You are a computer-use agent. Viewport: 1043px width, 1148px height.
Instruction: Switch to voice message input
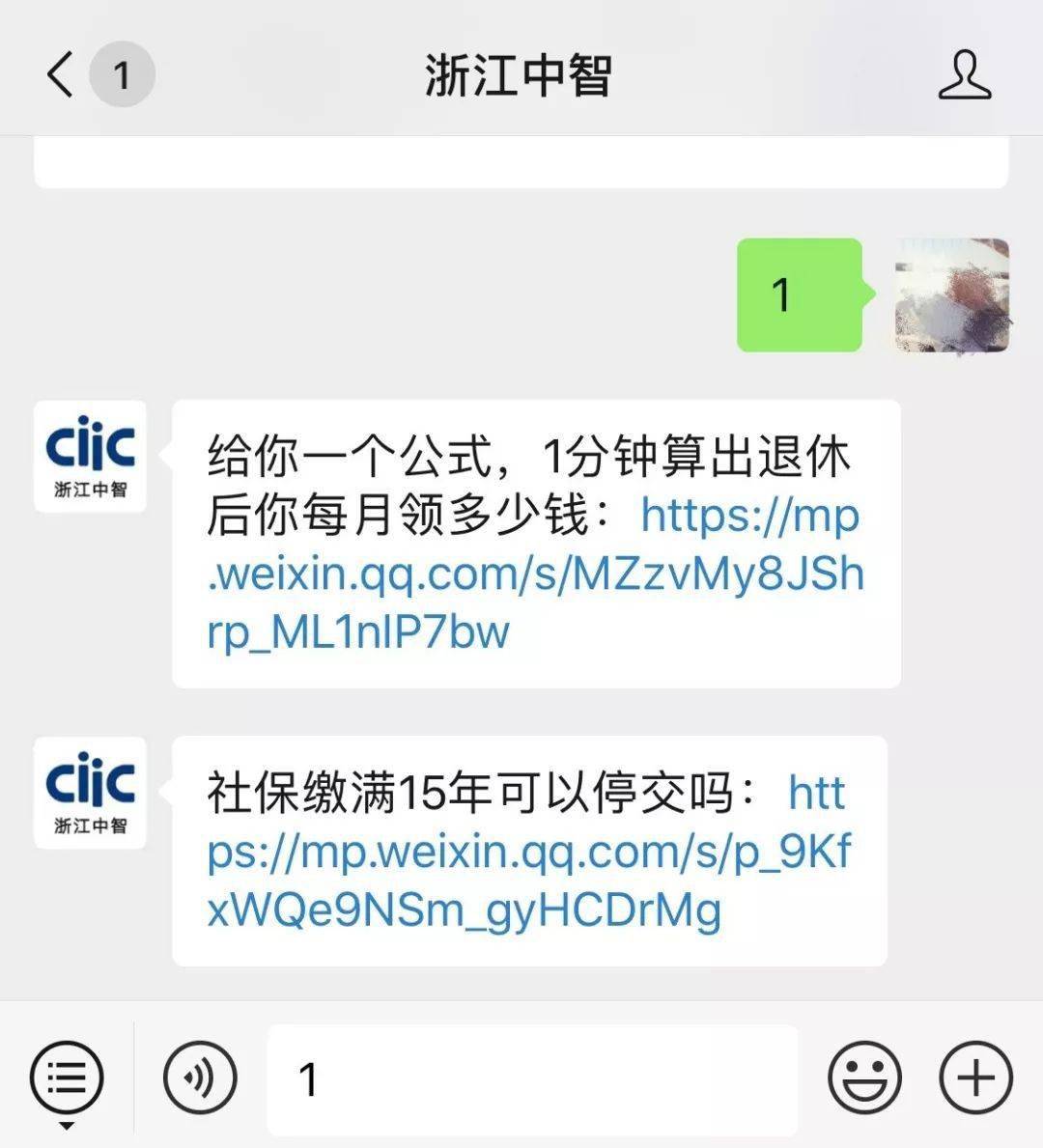[200, 1078]
